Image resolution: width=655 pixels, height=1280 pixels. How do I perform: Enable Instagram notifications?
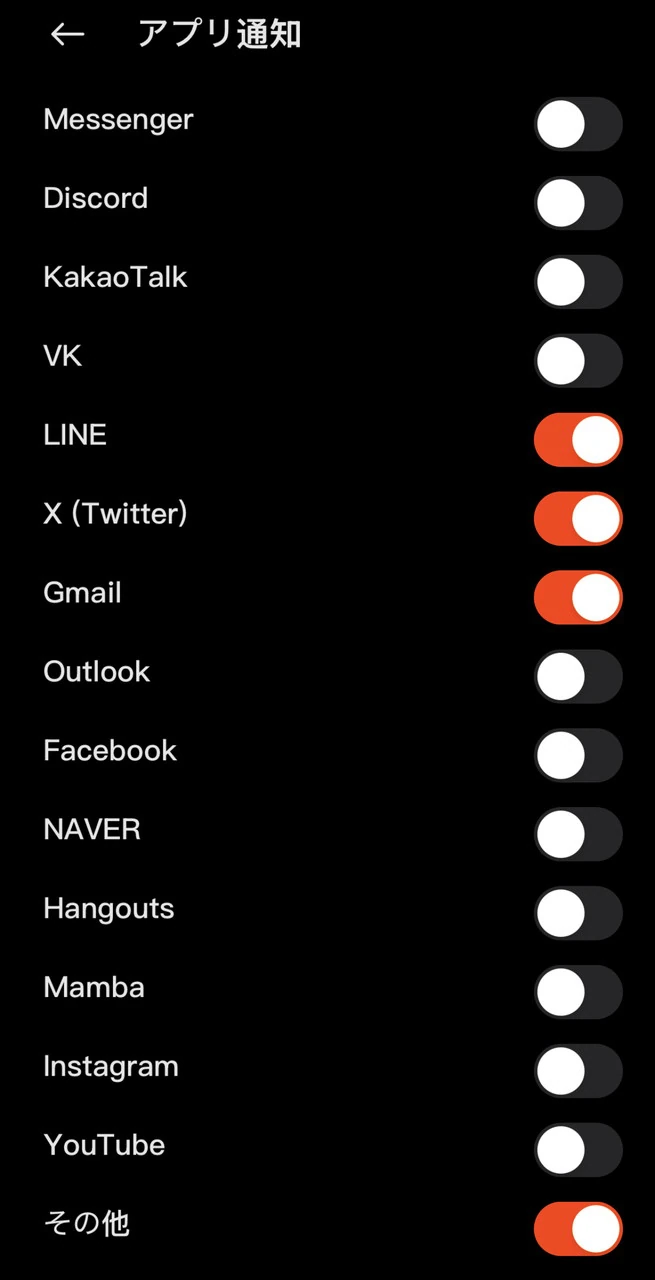pyautogui.click(x=578, y=1072)
